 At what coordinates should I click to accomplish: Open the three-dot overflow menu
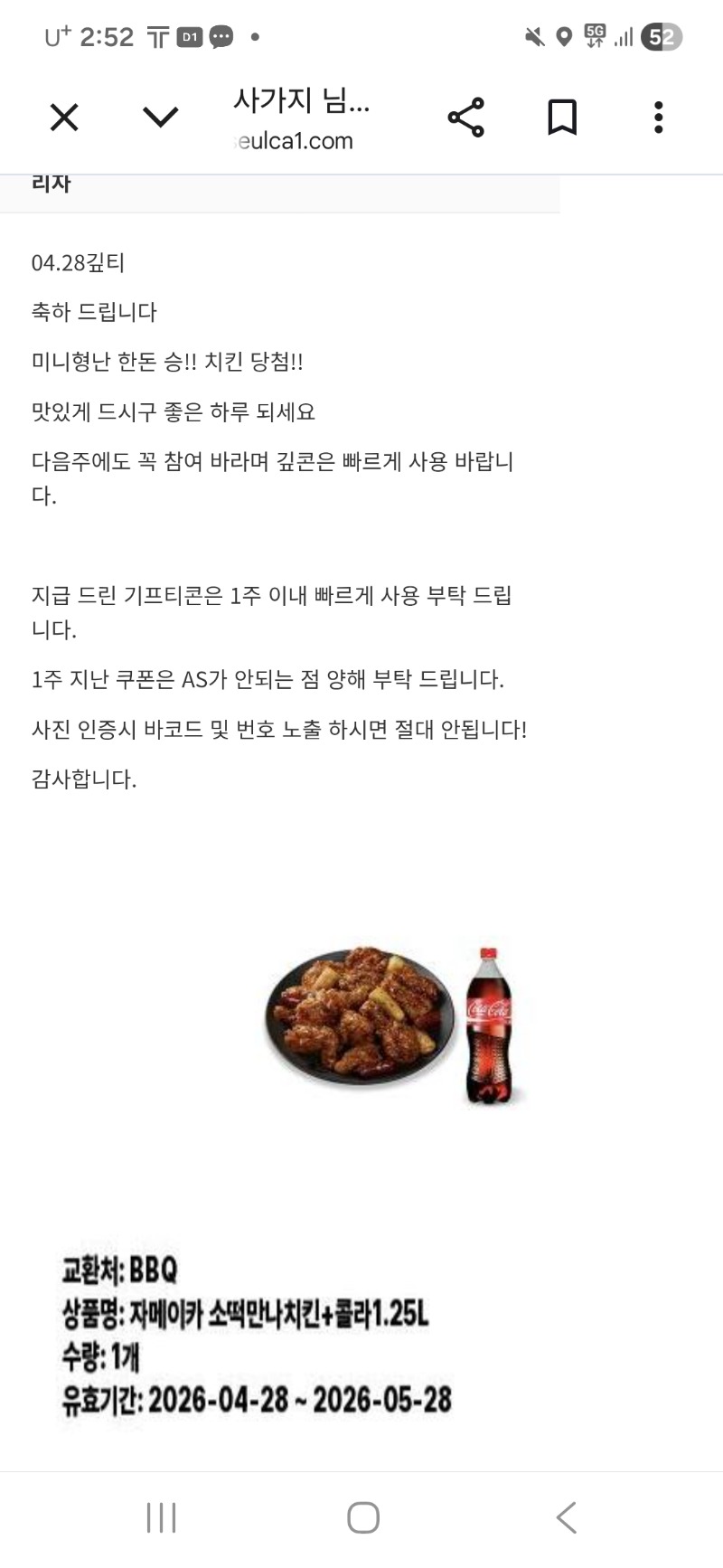659,118
